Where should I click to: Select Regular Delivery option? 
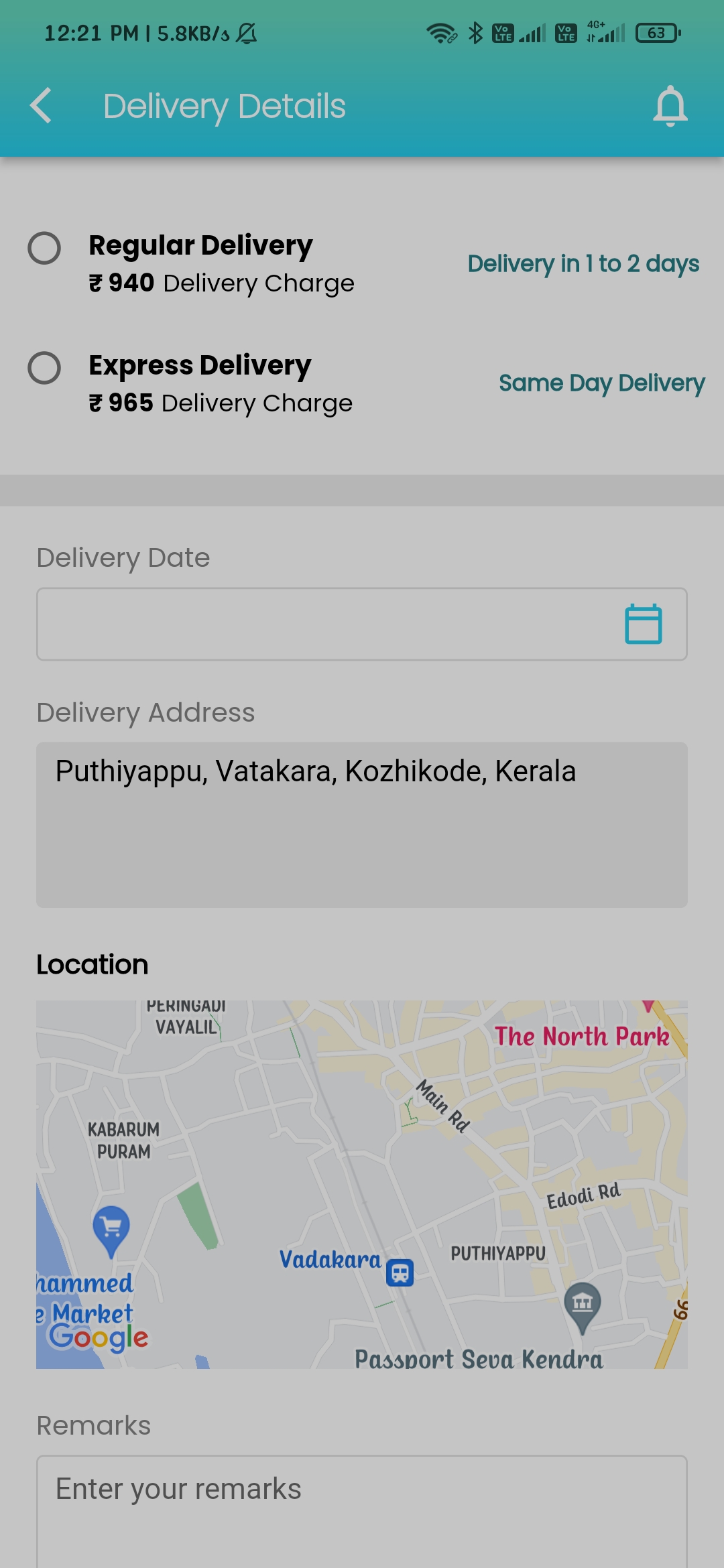pyautogui.click(x=44, y=248)
